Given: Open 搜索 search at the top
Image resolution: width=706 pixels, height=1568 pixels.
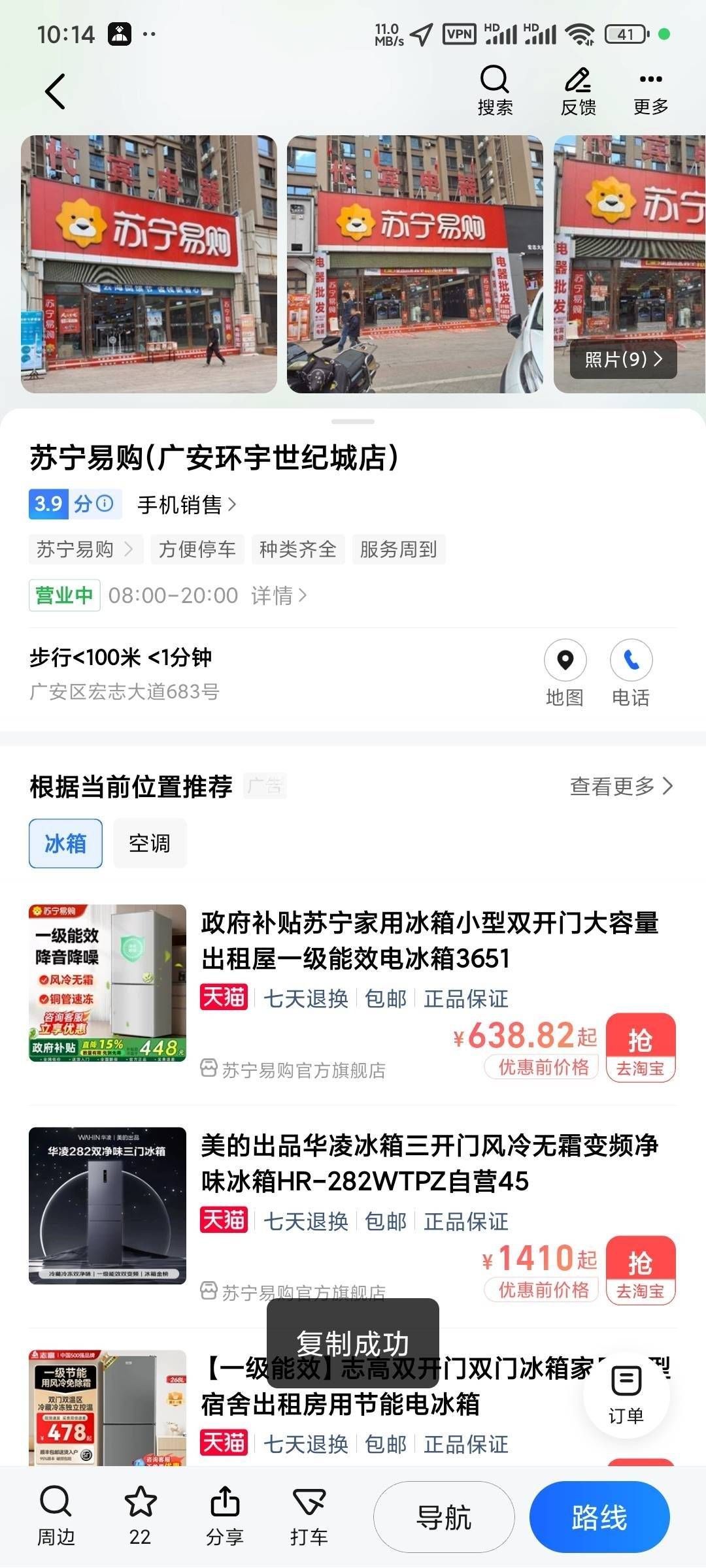Looking at the screenshot, I should (495, 90).
